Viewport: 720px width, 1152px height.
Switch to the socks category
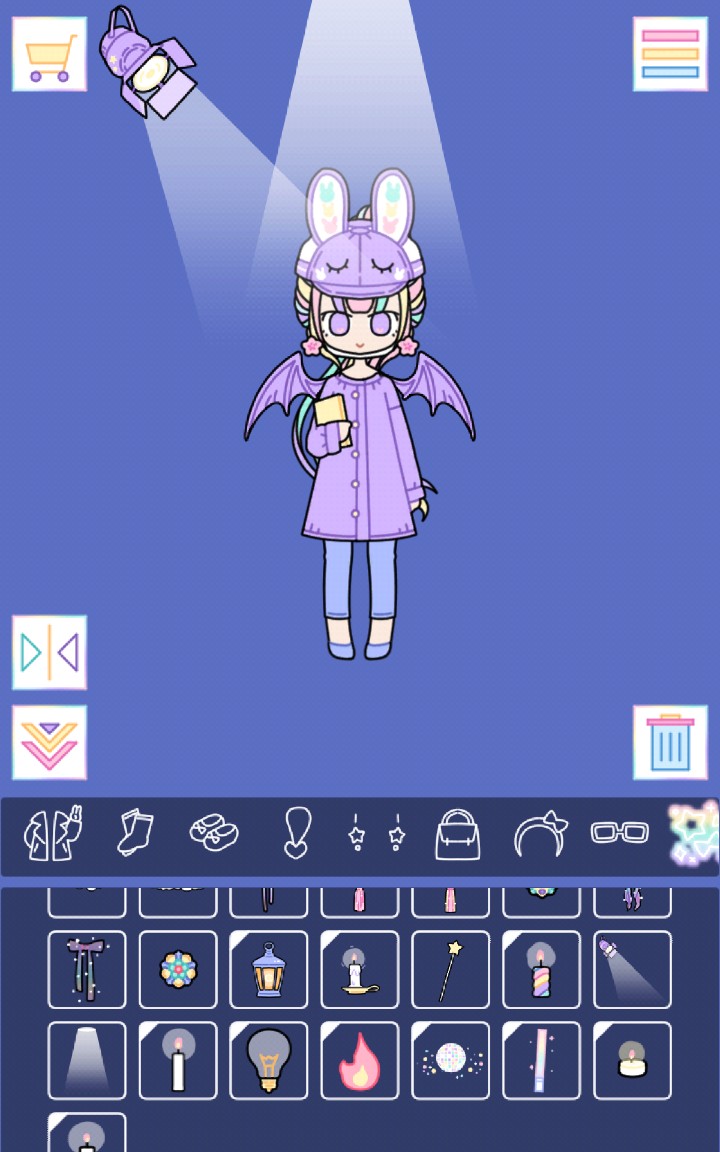click(134, 832)
